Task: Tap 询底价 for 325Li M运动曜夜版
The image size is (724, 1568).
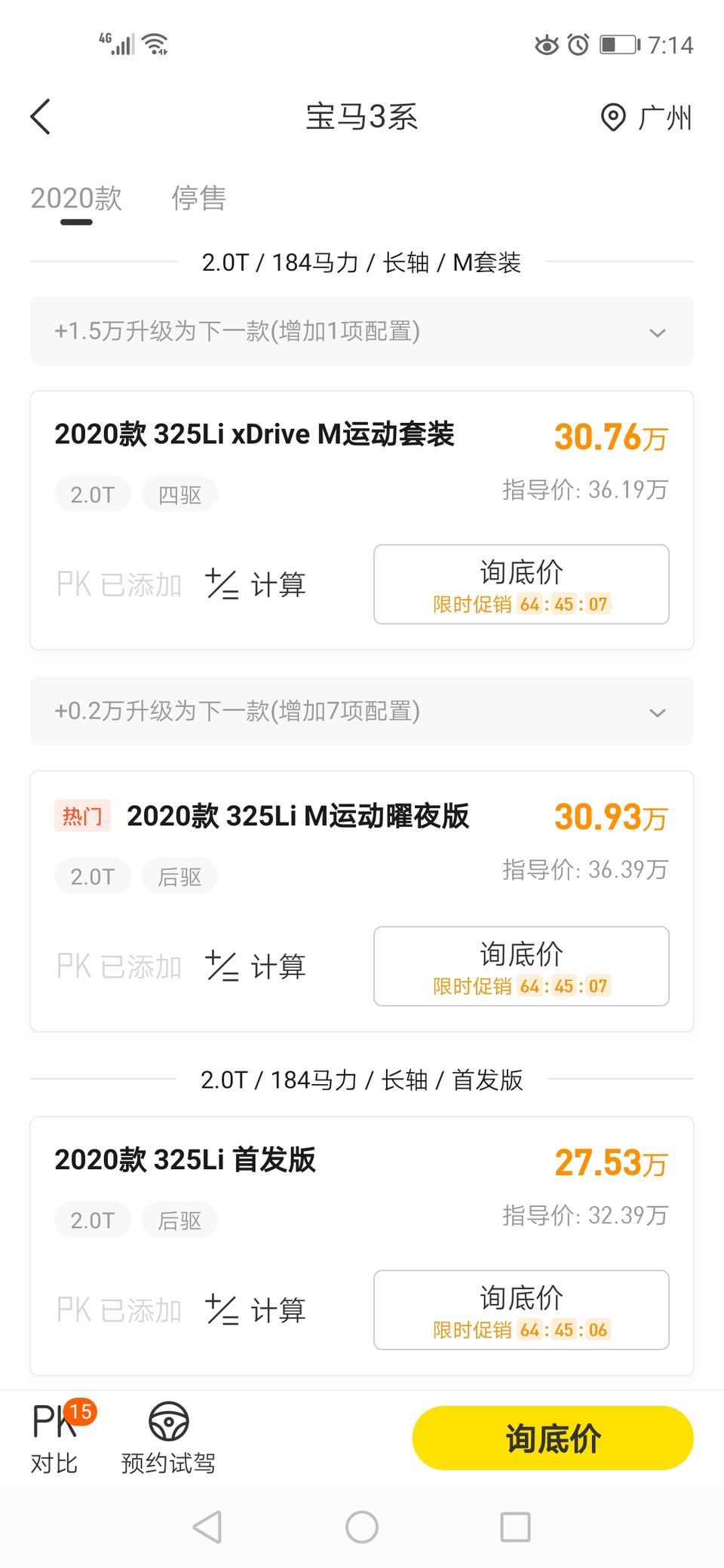Action: 521,966
